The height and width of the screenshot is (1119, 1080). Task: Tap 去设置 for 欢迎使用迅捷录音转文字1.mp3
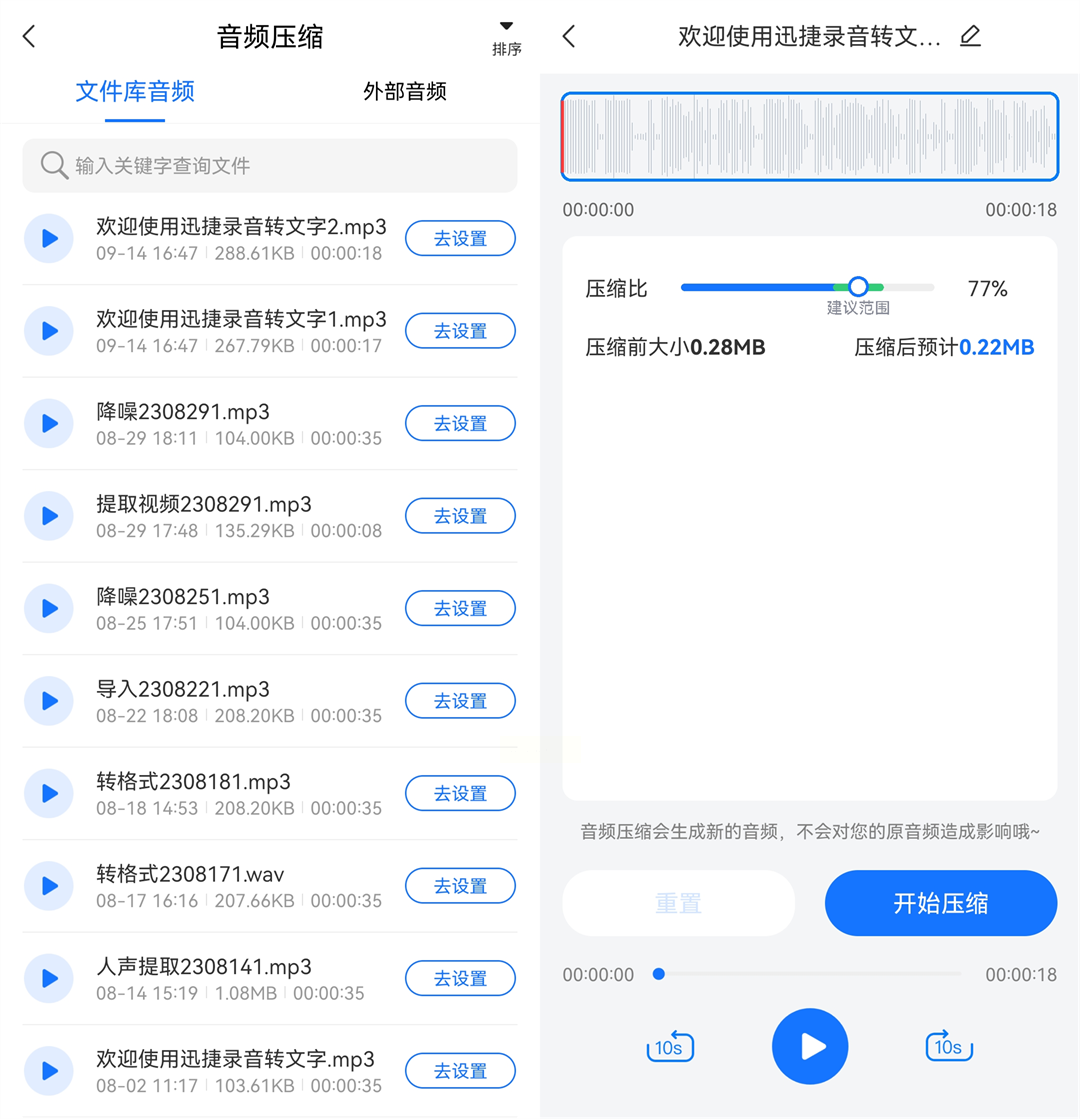(460, 331)
